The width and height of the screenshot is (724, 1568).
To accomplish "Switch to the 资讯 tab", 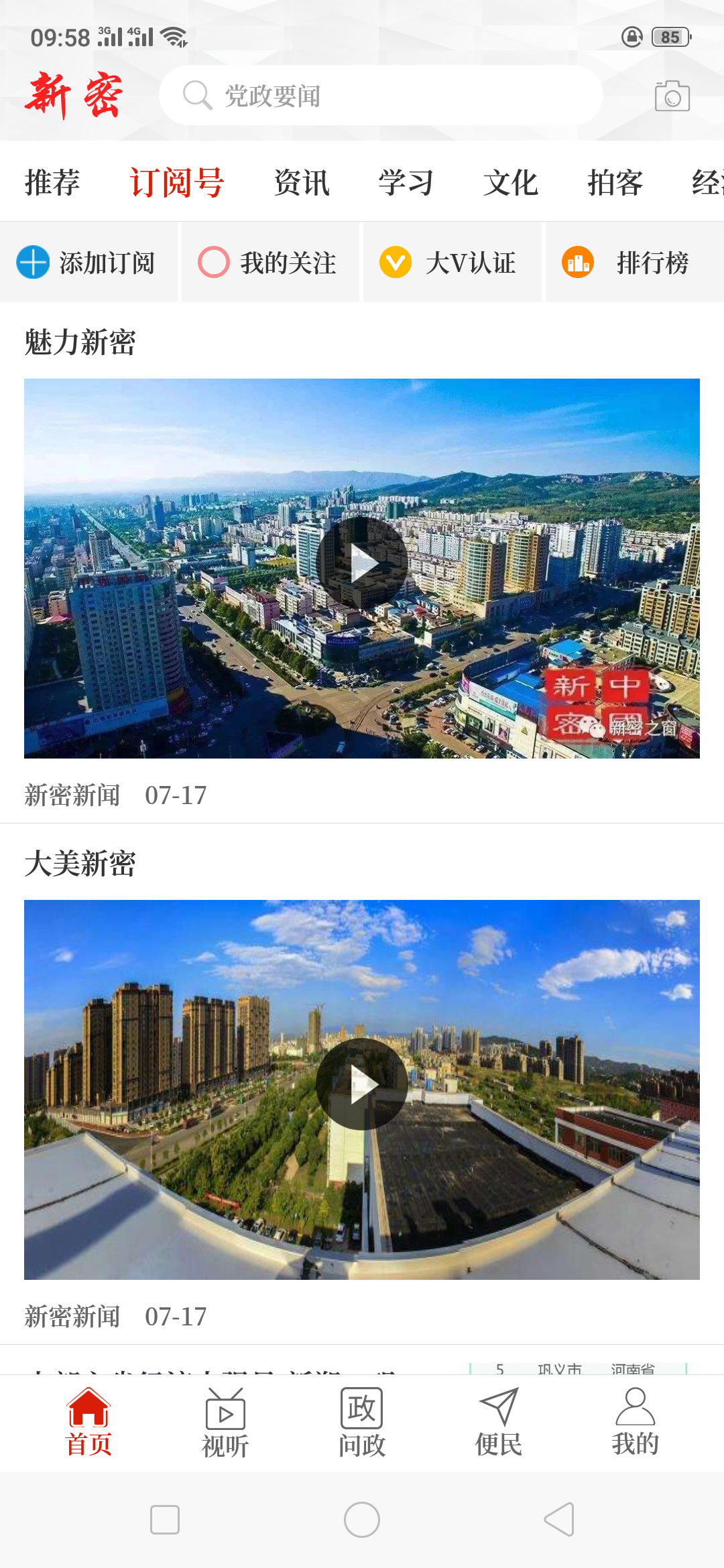I will (300, 181).
